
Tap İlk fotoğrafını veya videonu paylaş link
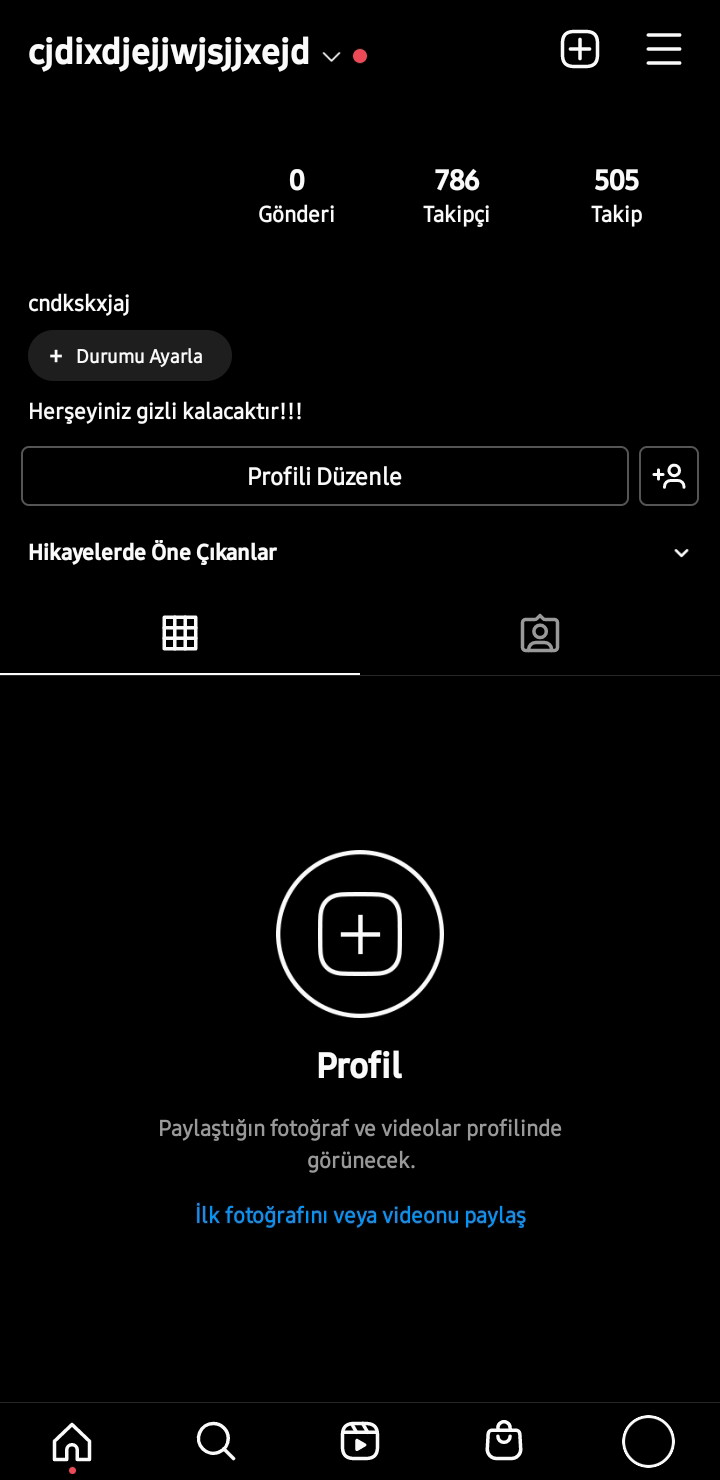pos(360,1215)
